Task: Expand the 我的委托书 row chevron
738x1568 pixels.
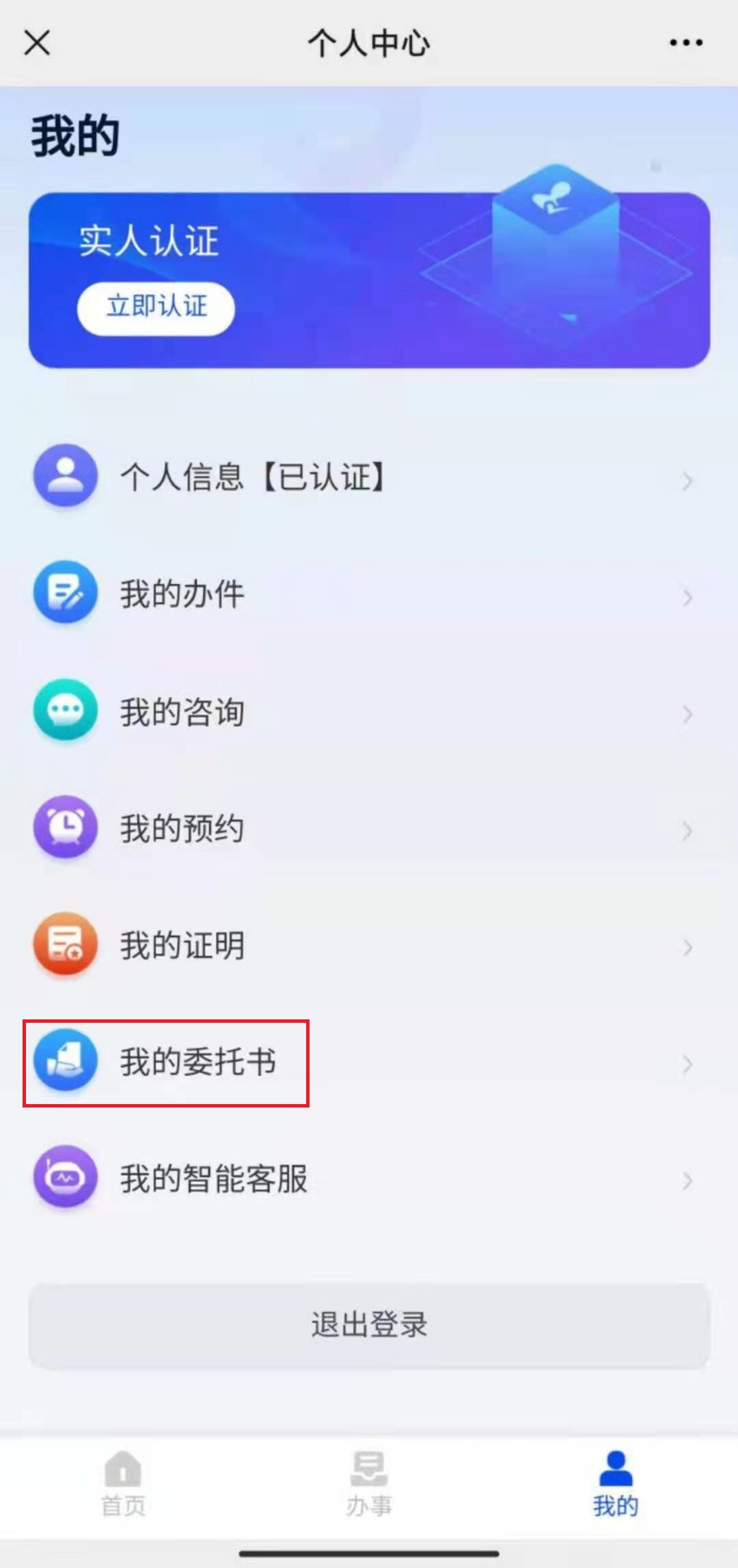Action: coord(688,1063)
